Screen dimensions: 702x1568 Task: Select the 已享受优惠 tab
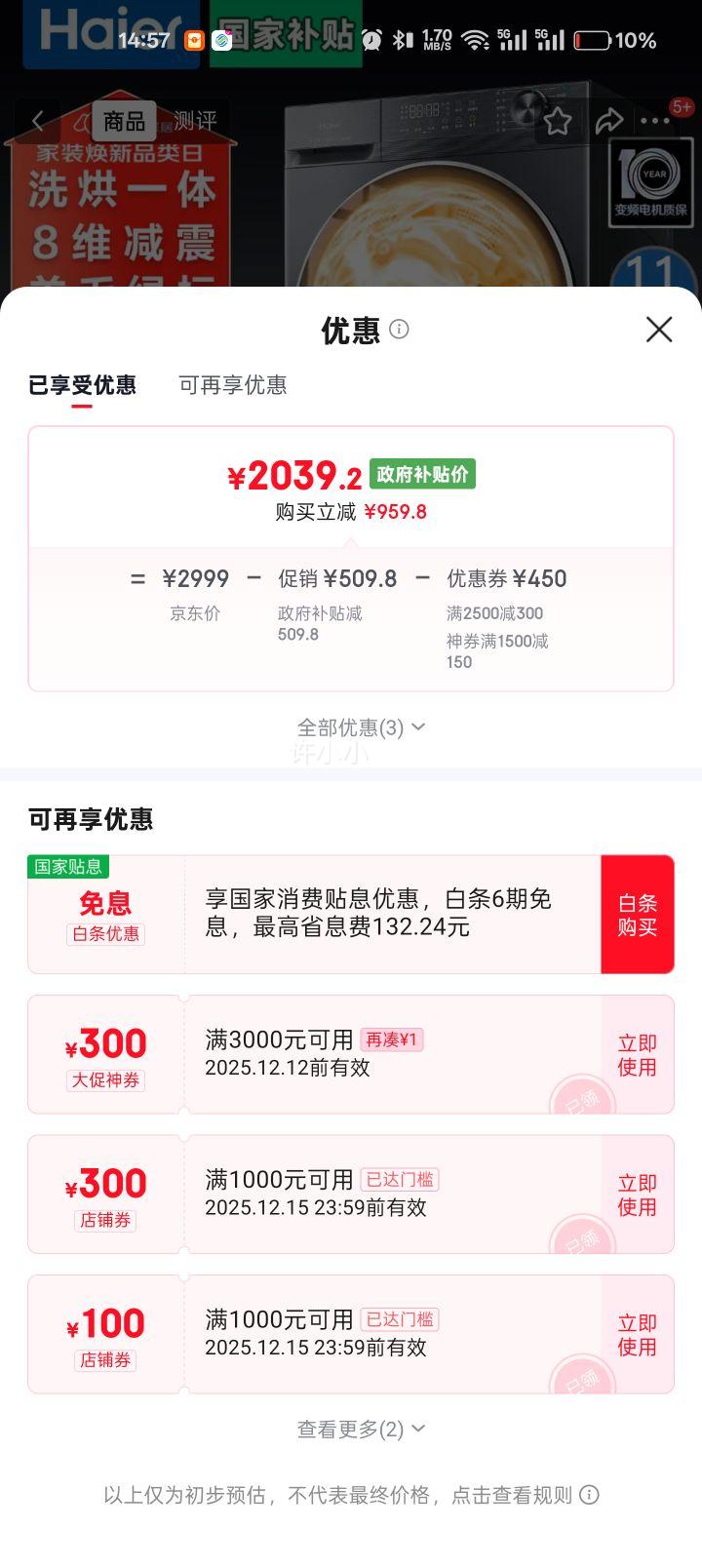pos(84,386)
